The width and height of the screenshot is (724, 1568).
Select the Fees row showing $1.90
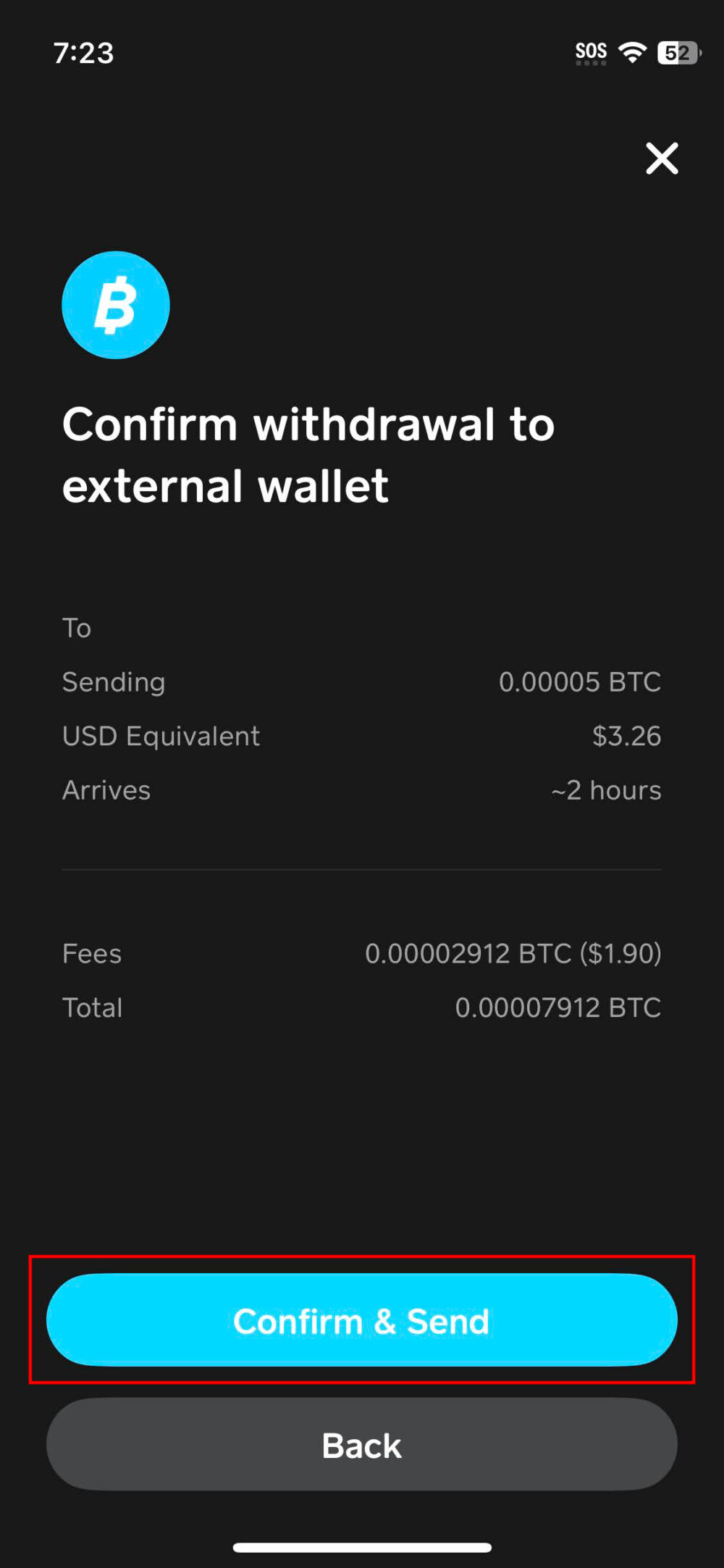point(362,953)
